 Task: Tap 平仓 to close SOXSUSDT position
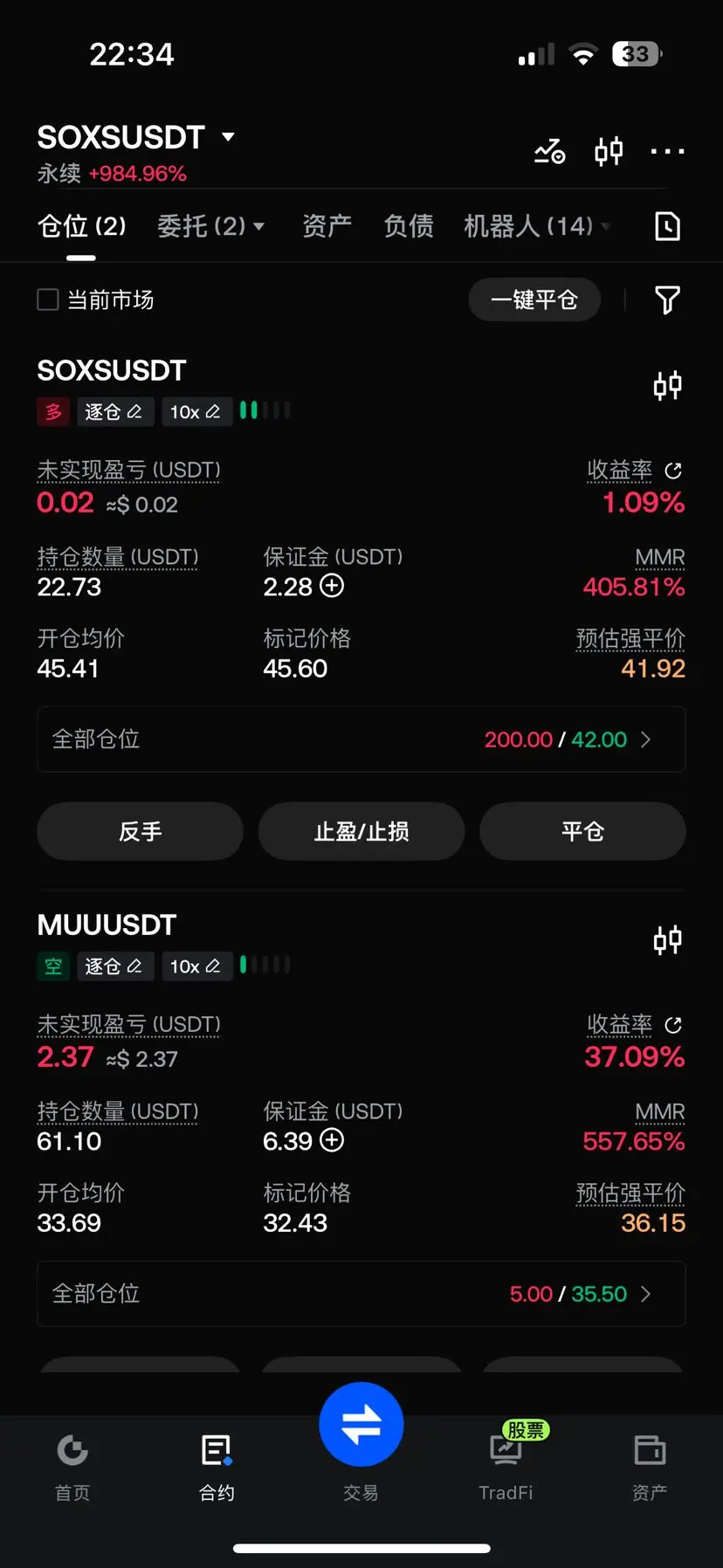[x=582, y=831]
